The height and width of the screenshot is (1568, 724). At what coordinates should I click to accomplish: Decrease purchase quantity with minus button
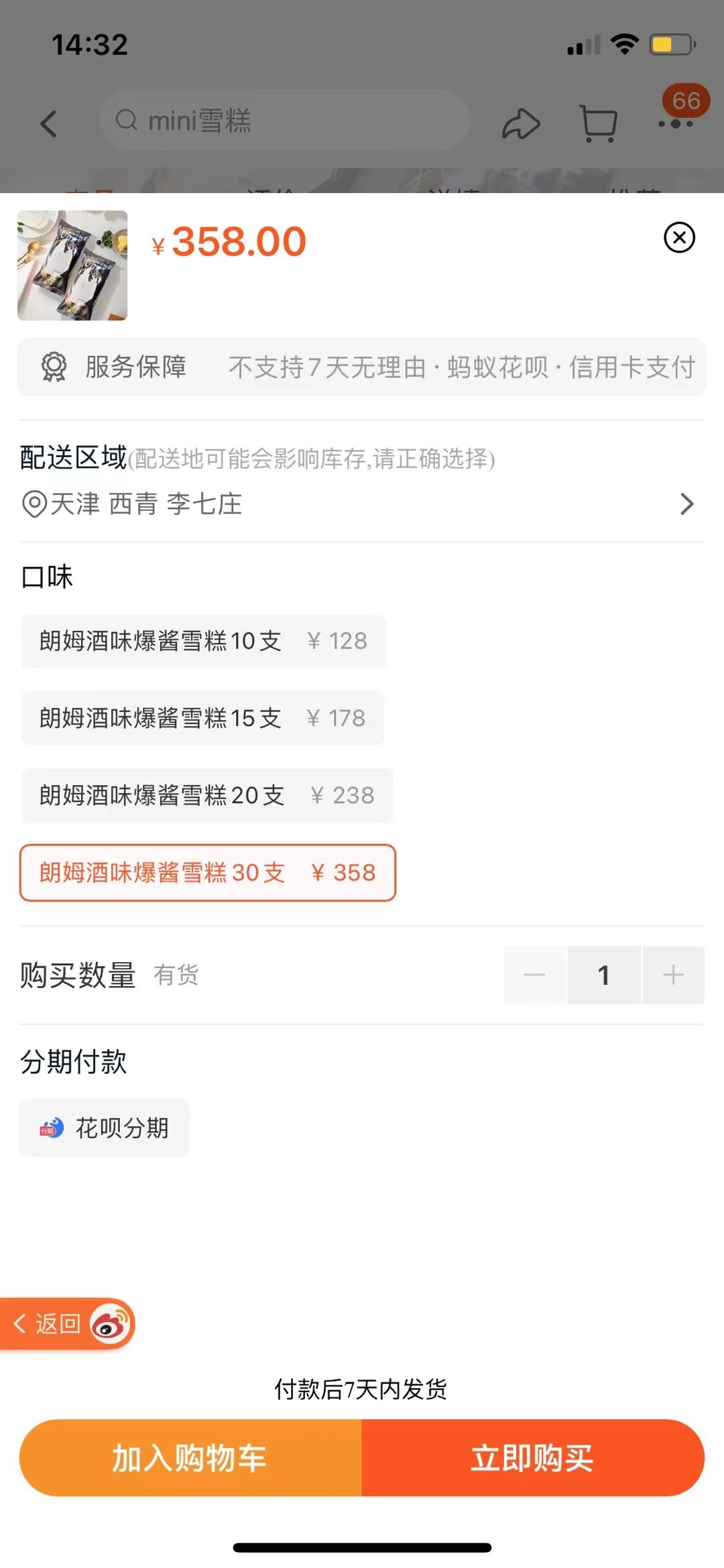pos(535,975)
